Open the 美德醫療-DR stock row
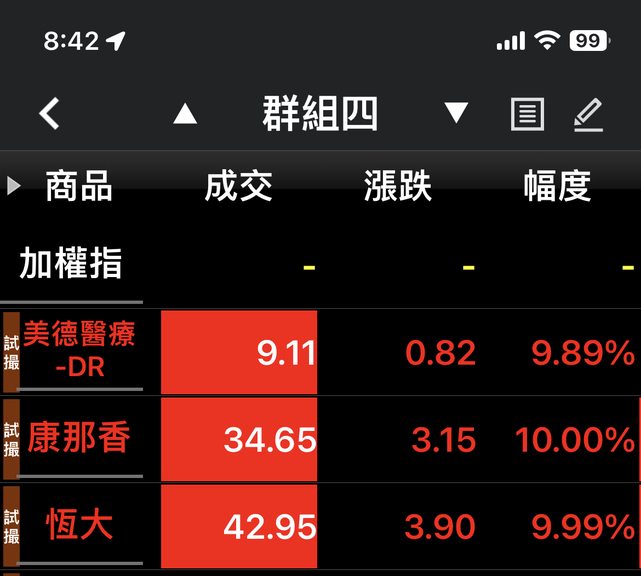 coord(80,351)
